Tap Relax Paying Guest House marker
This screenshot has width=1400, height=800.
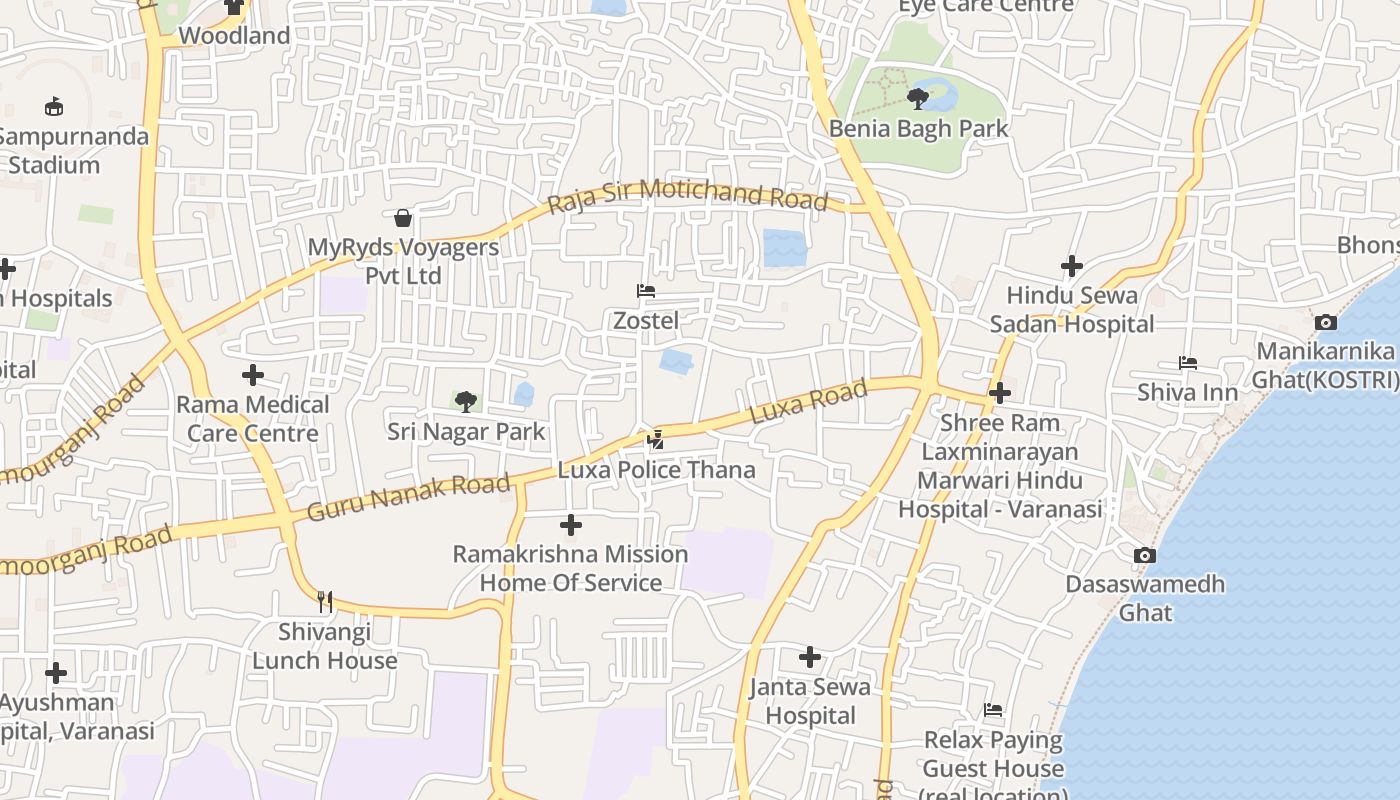993,710
